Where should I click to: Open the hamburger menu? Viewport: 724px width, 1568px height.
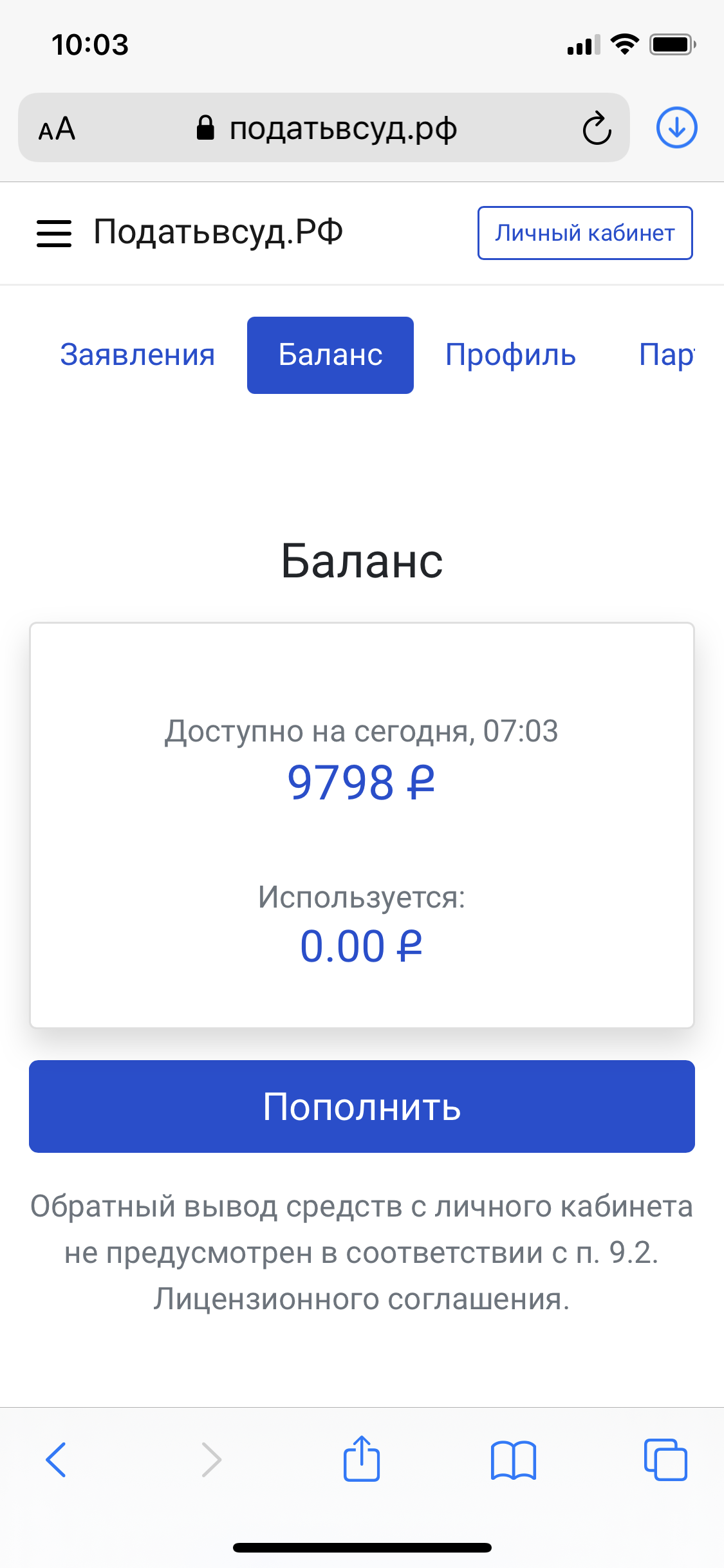[x=54, y=233]
